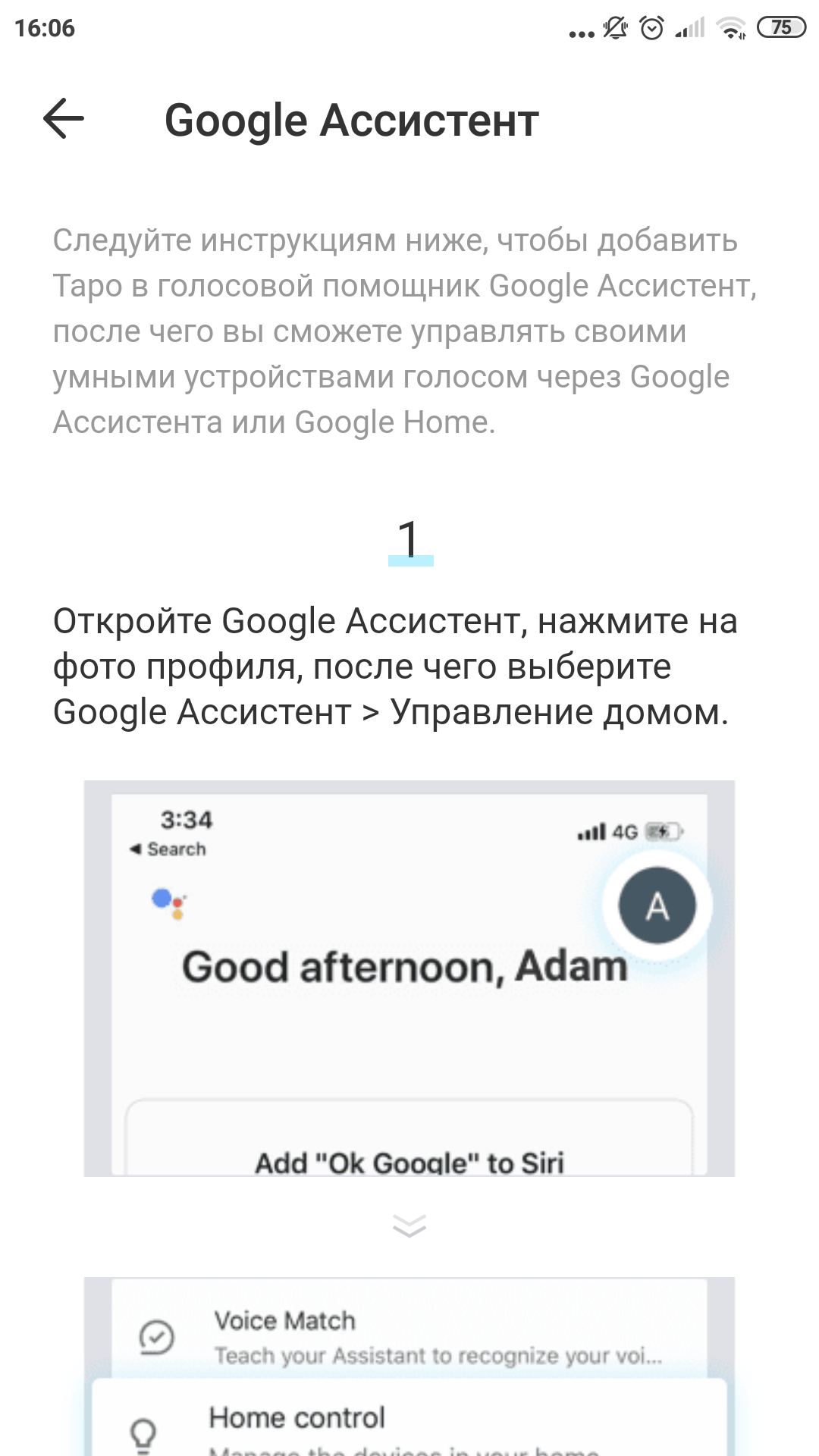Go back from the Google Ассистент page
The image size is (819, 1456).
point(64,119)
